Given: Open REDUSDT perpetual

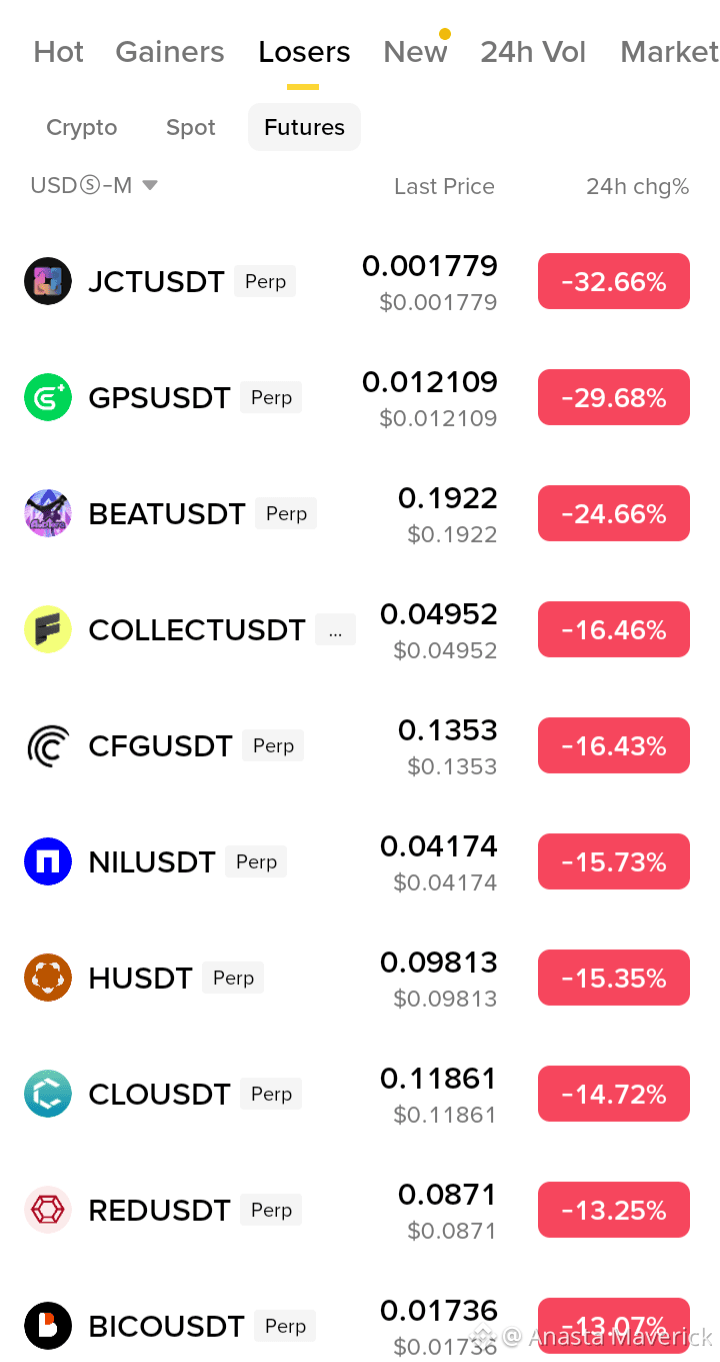Looking at the screenshot, I should 360,1210.
